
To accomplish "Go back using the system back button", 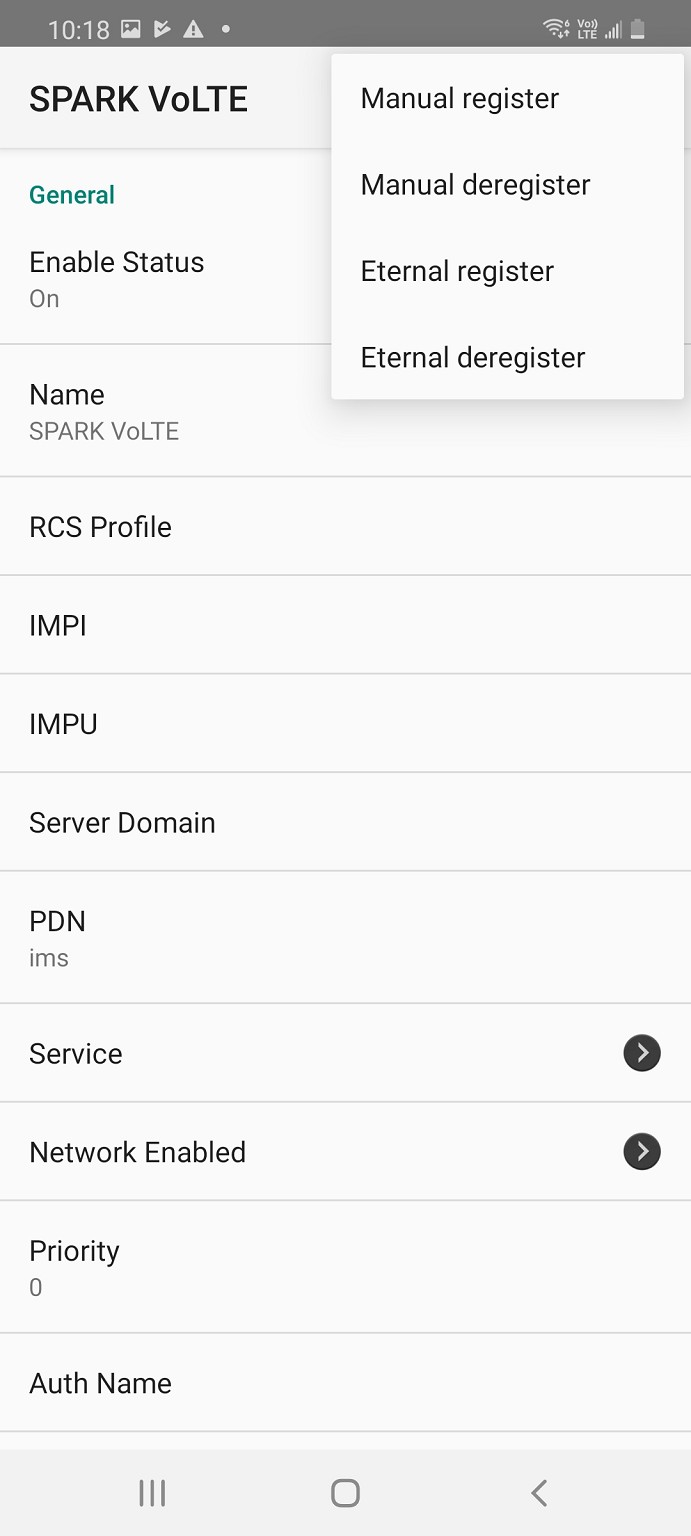I will coord(539,1493).
